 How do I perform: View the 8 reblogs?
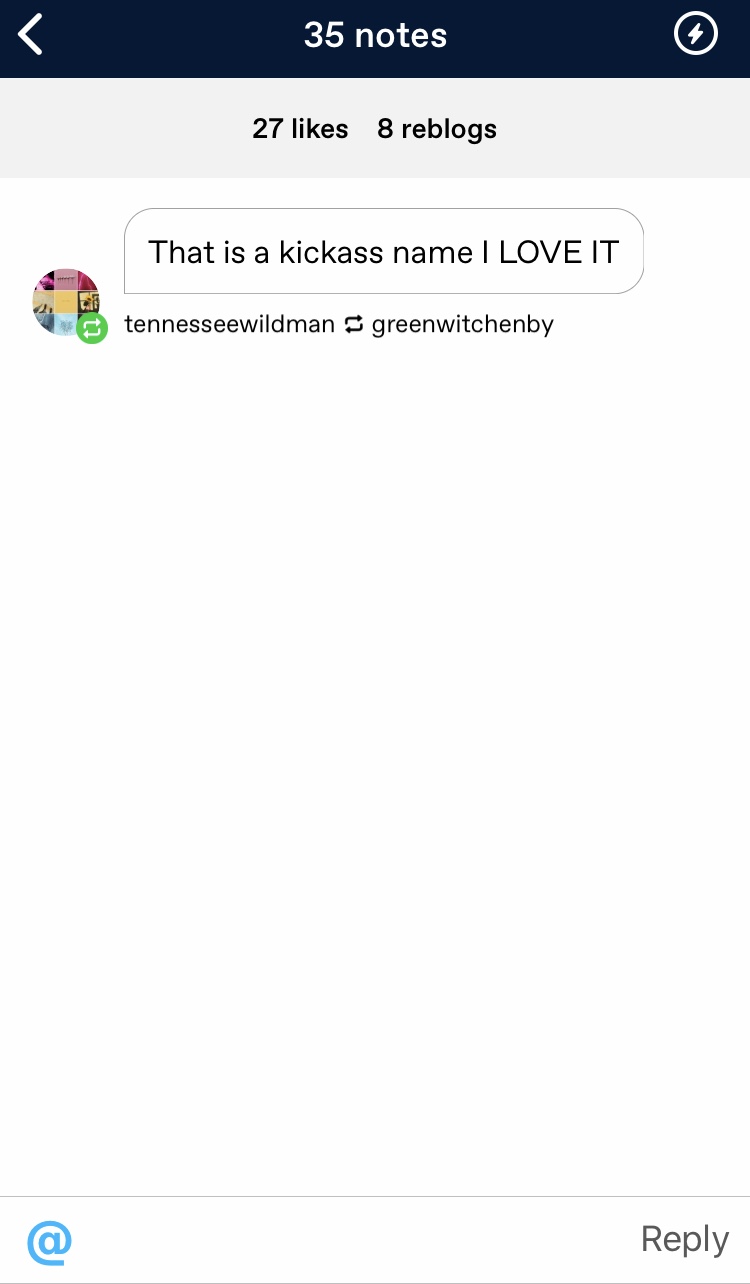pyautogui.click(x=437, y=129)
